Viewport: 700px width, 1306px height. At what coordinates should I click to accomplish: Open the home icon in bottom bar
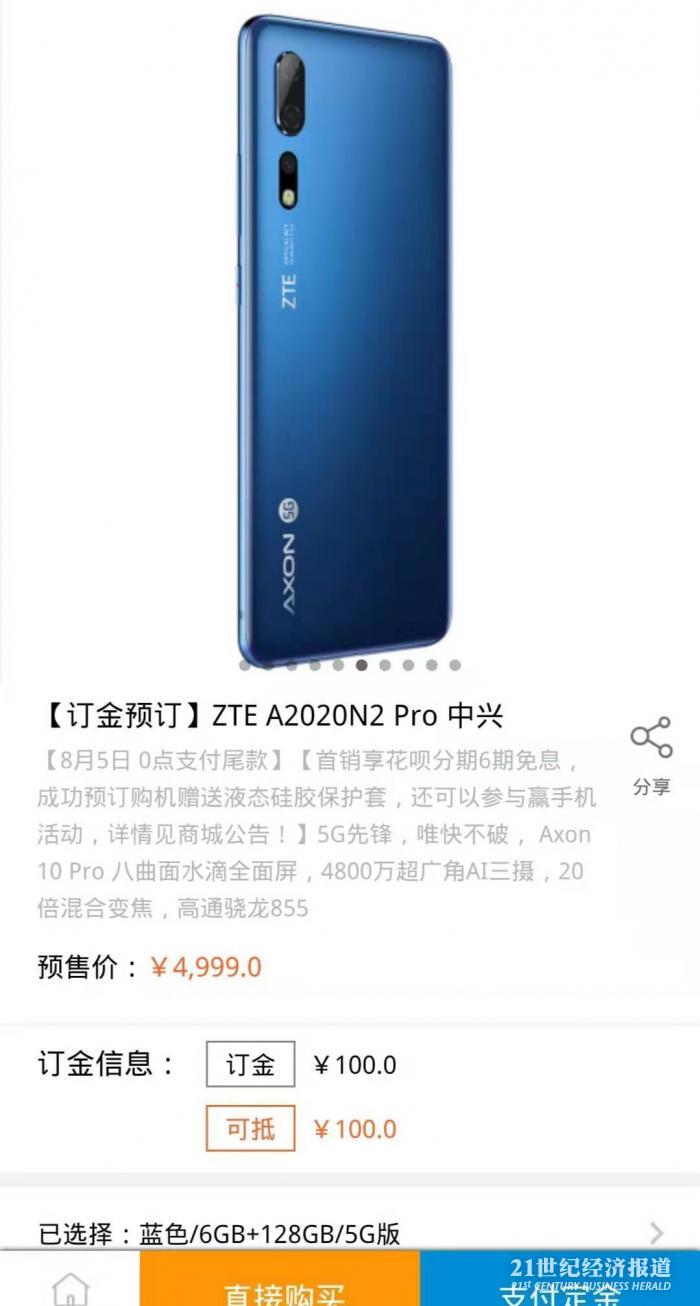coord(69,1289)
